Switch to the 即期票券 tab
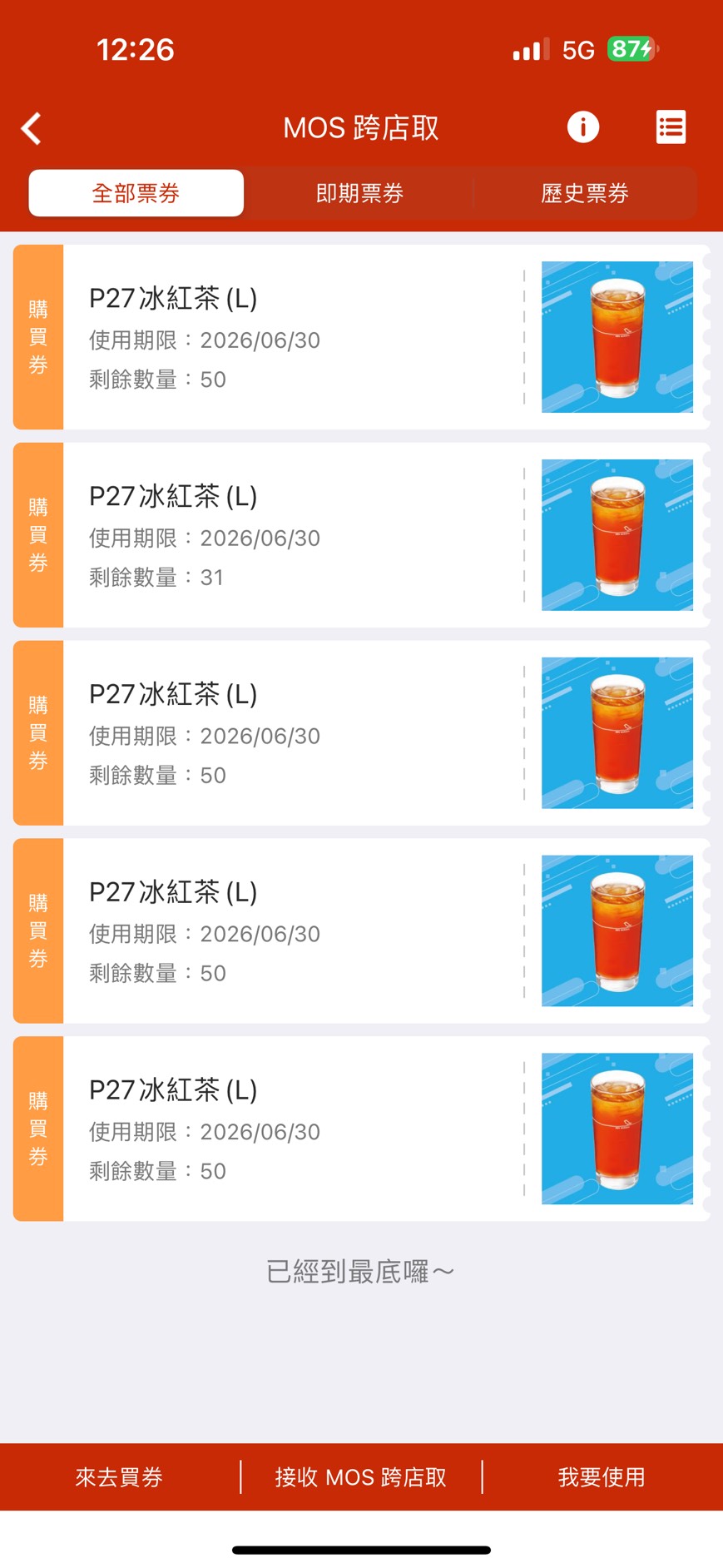Screen dimensions: 723x1568 tap(358, 193)
